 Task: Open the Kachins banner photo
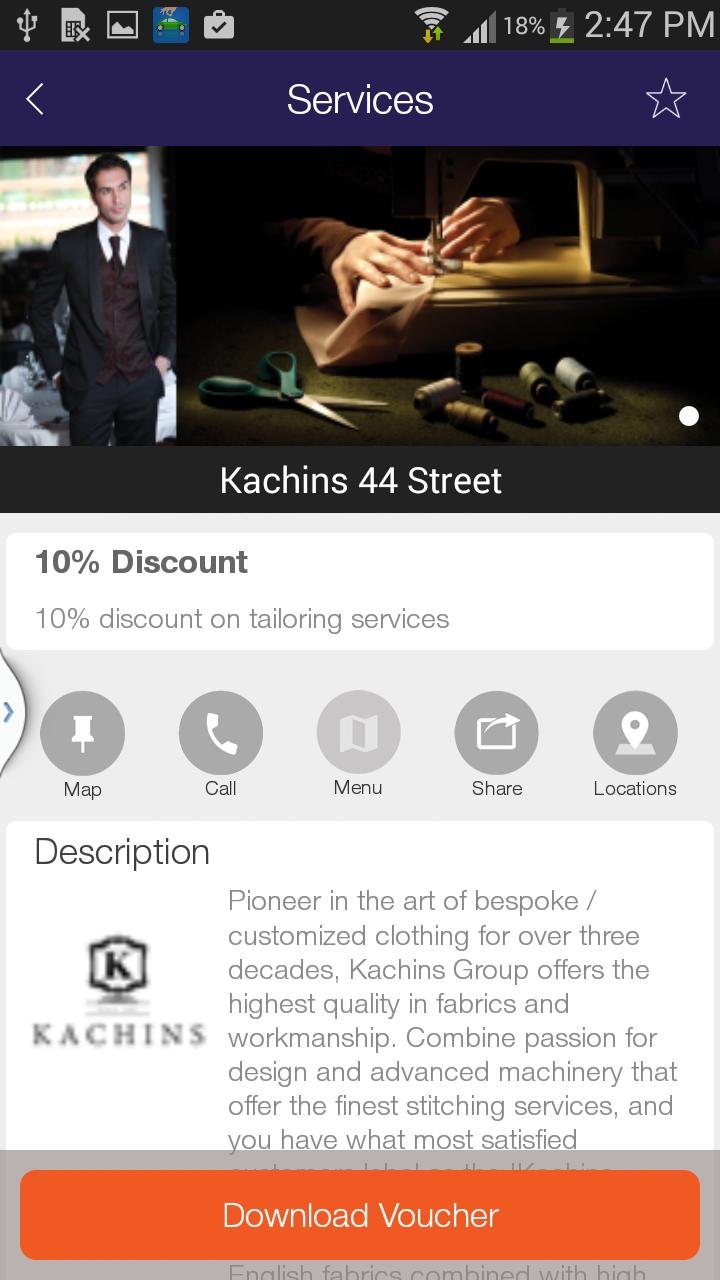pos(360,296)
